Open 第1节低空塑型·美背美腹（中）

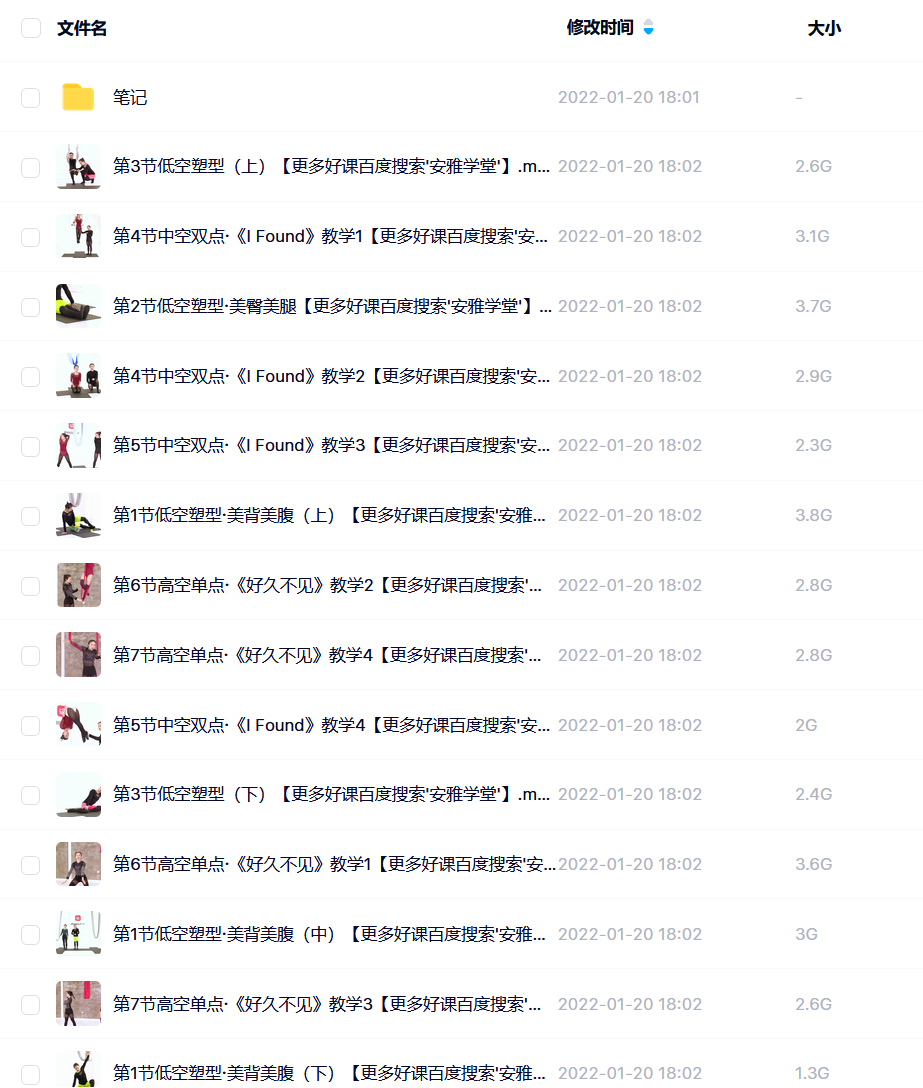point(330,935)
